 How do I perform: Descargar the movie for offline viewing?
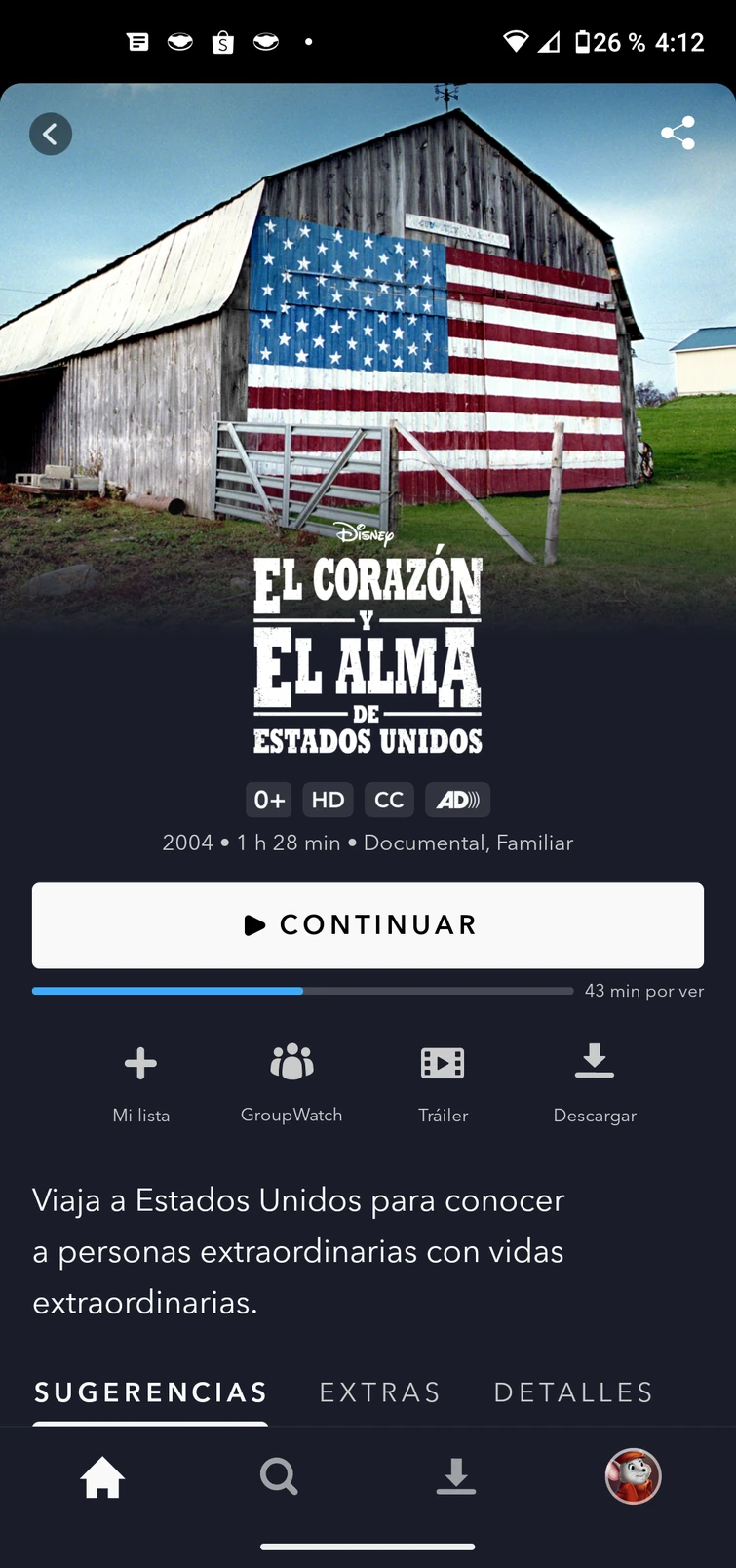tap(595, 1082)
